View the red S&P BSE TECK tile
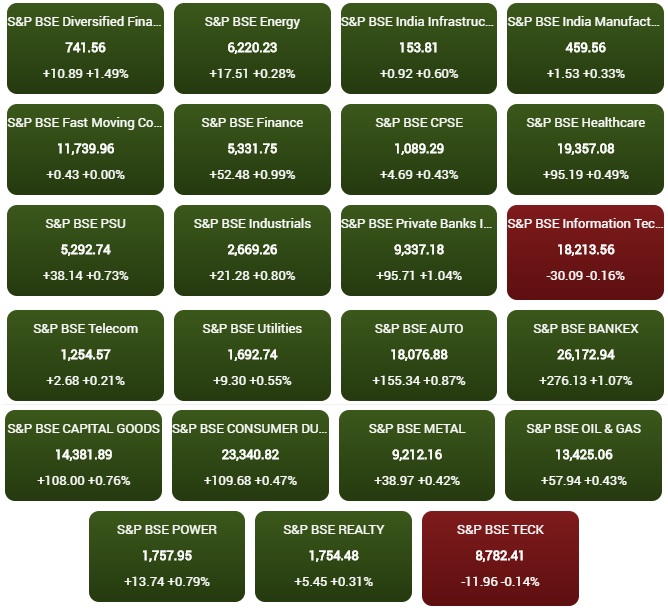This screenshot has width=668, height=612. tap(500, 557)
